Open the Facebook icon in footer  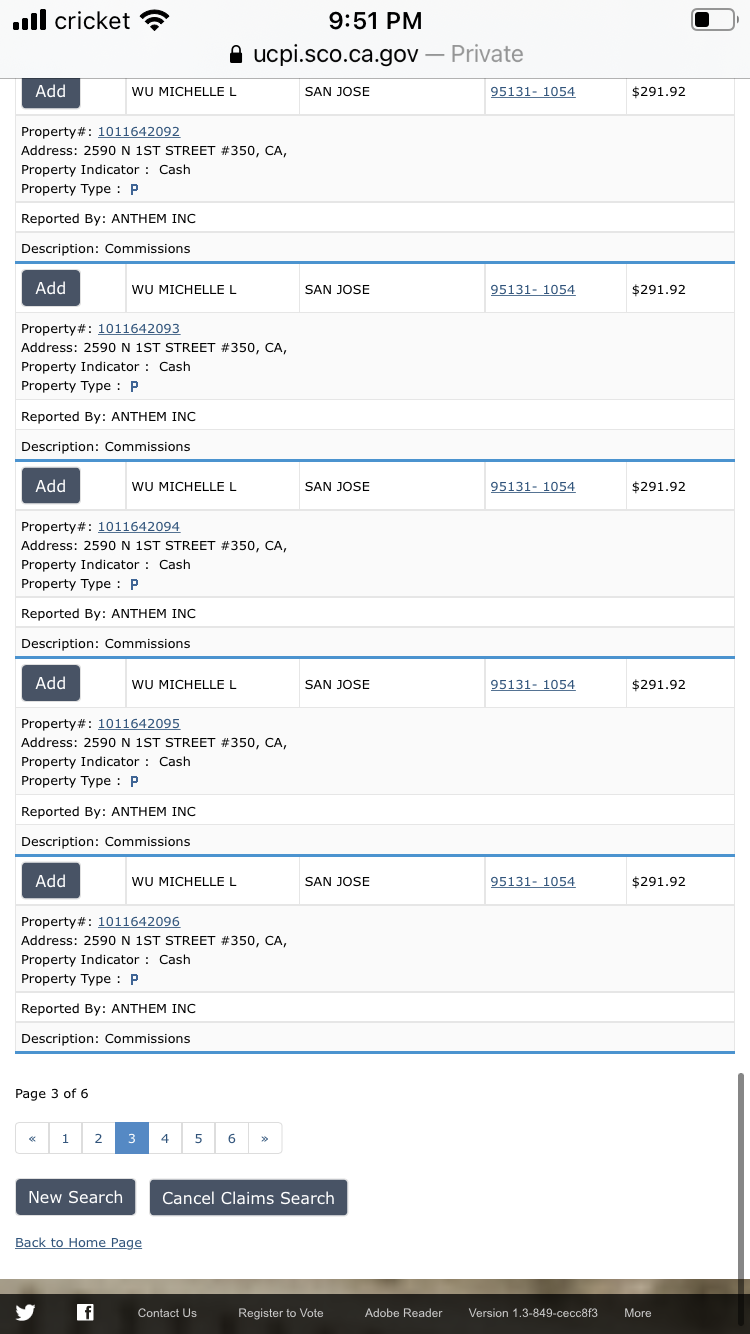click(x=86, y=1313)
